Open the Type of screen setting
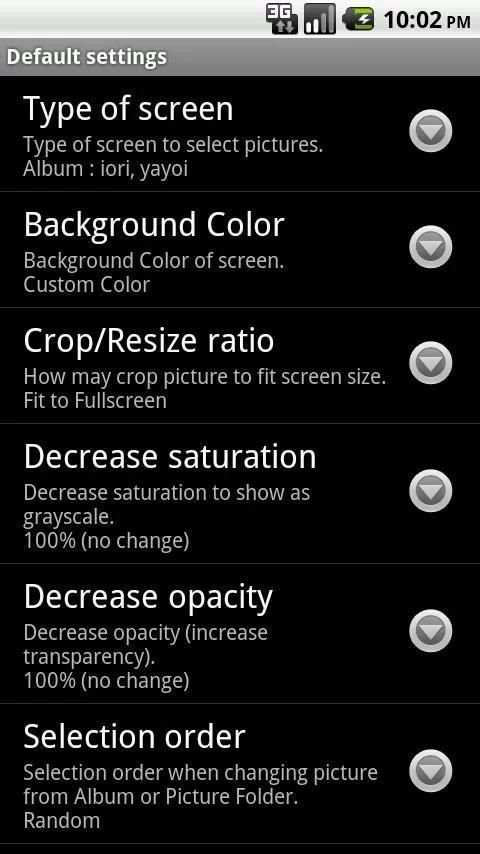This screenshot has height=854, width=480. tap(240, 133)
